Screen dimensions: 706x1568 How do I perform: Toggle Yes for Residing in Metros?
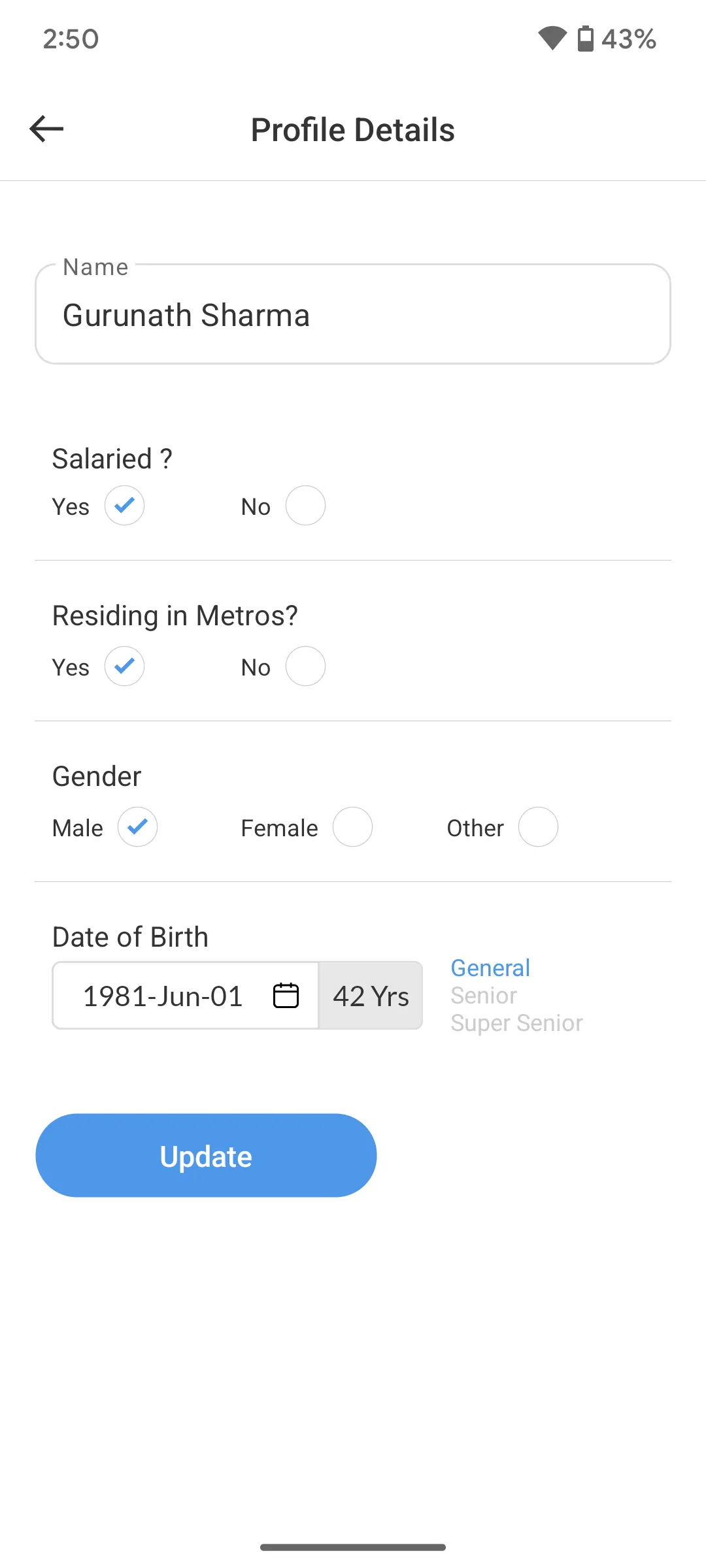point(124,666)
